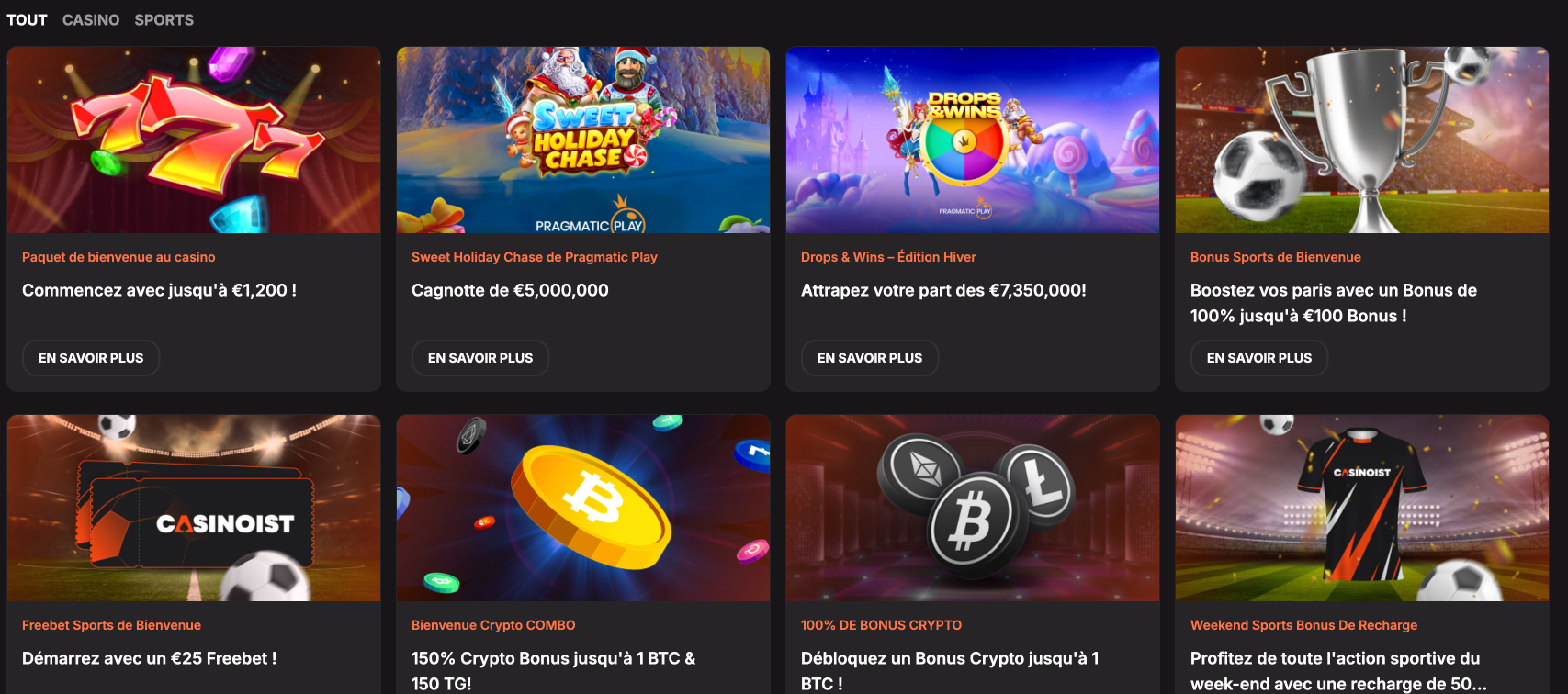
Task: Open the Freebet Sports de Bienvenue promo
Action: tap(194, 508)
